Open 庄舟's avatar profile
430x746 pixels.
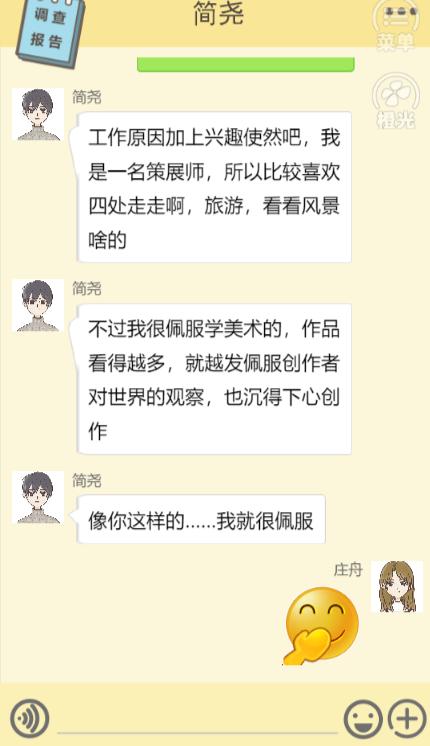pos(397,586)
